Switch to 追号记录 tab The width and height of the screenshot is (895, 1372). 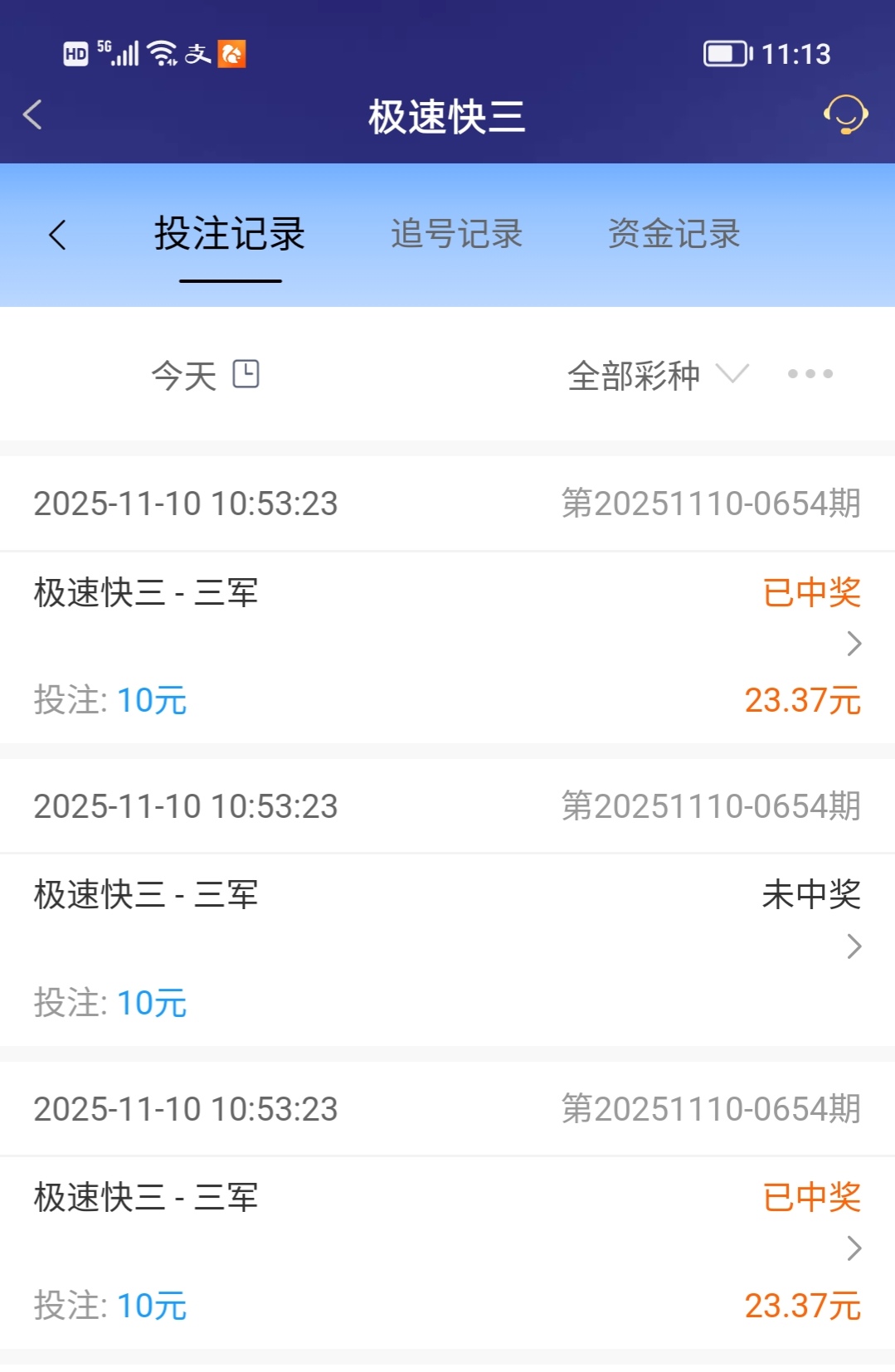pyautogui.click(x=456, y=235)
